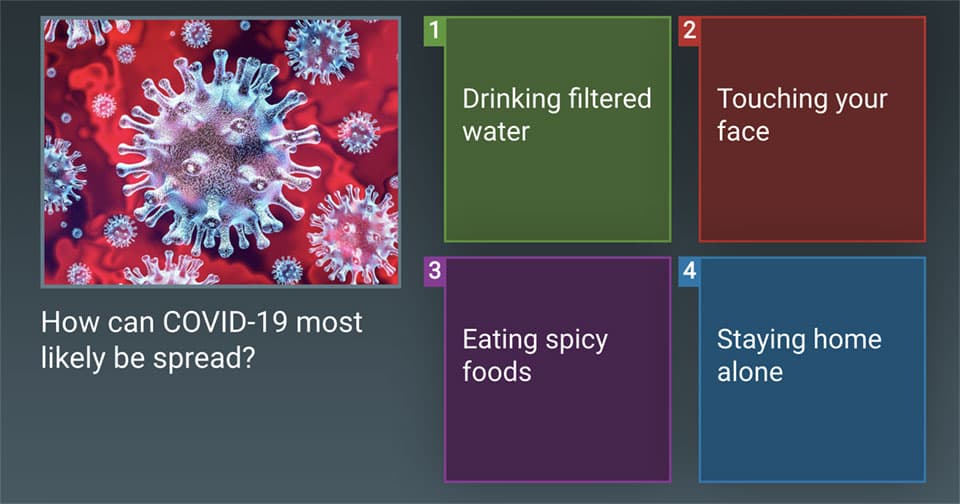Choose the 'Touching your face' answer
This screenshot has height=504, width=960.
(x=811, y=129)
